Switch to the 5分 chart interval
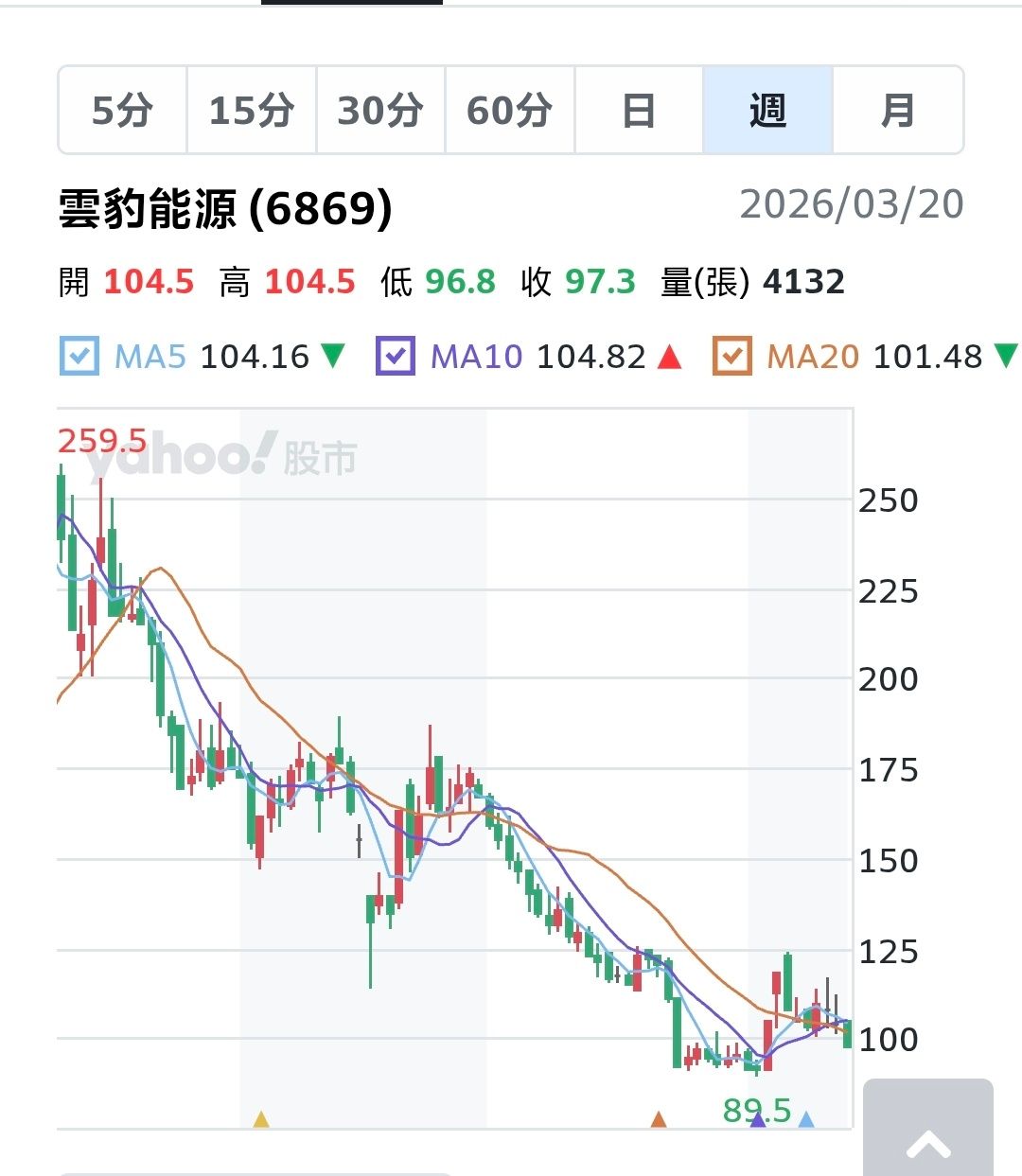Image resolution: width=1022 pixels, height=1176 pixels. pos(123,110)
